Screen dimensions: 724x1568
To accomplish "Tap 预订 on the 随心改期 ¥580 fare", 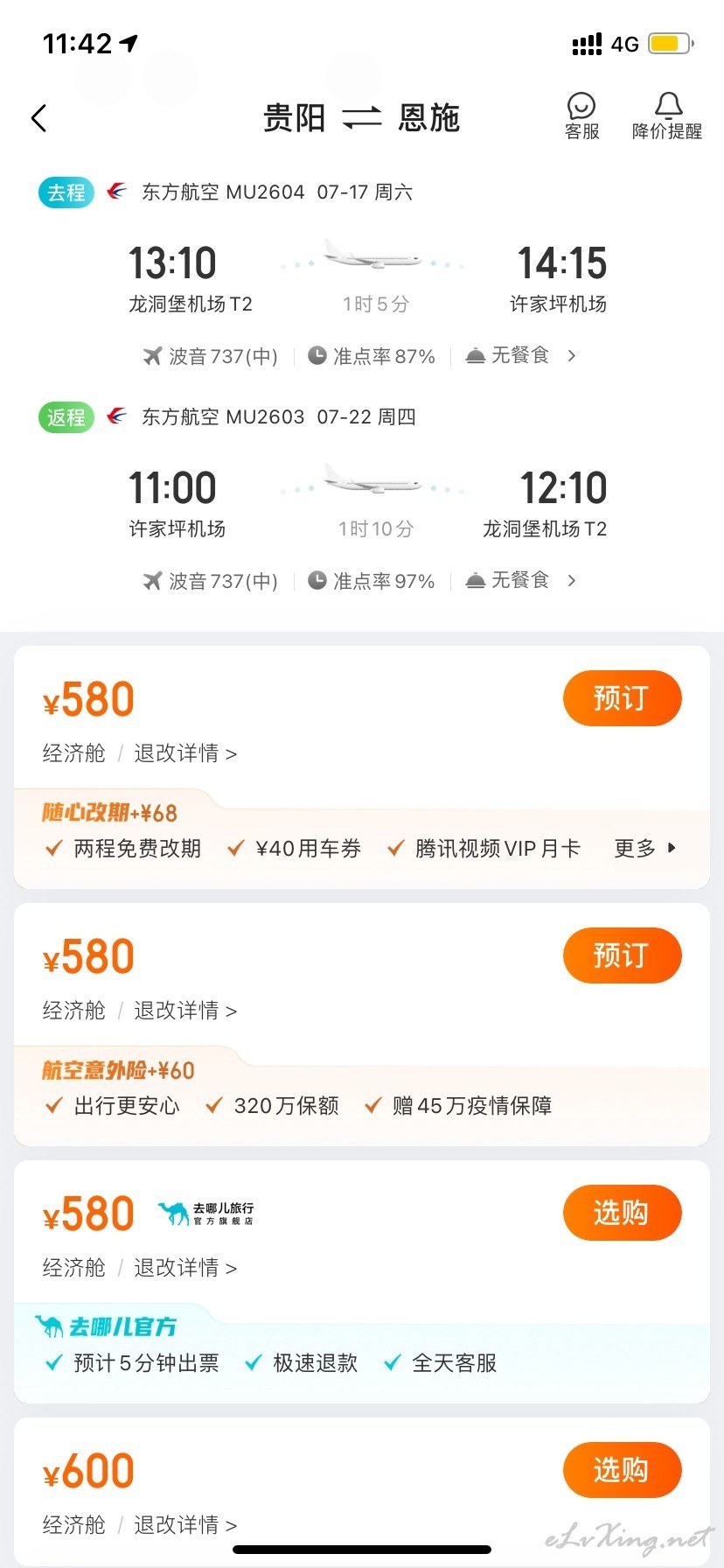I will click(x=622, y=698).
